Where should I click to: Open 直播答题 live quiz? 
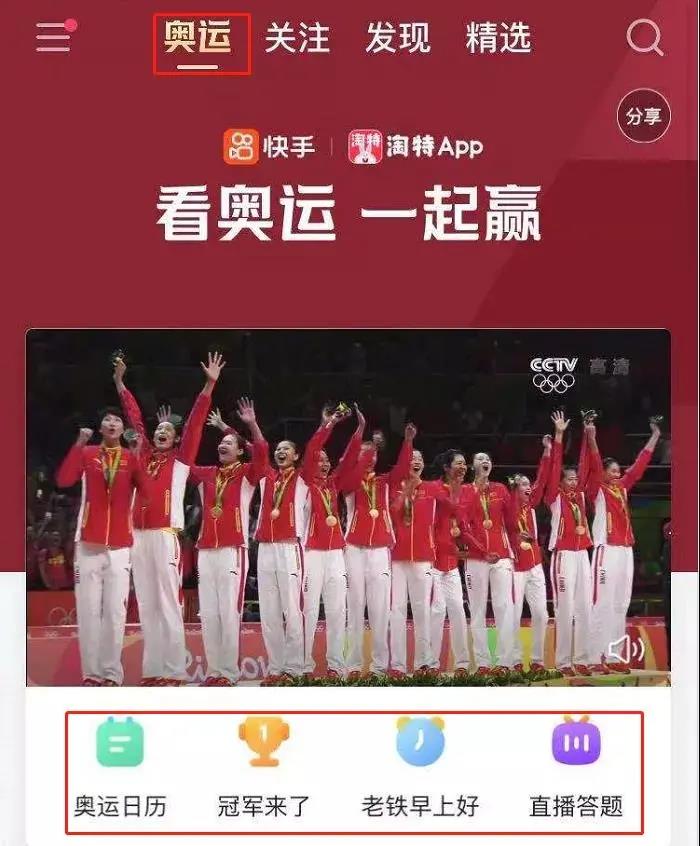pos(576,771)
